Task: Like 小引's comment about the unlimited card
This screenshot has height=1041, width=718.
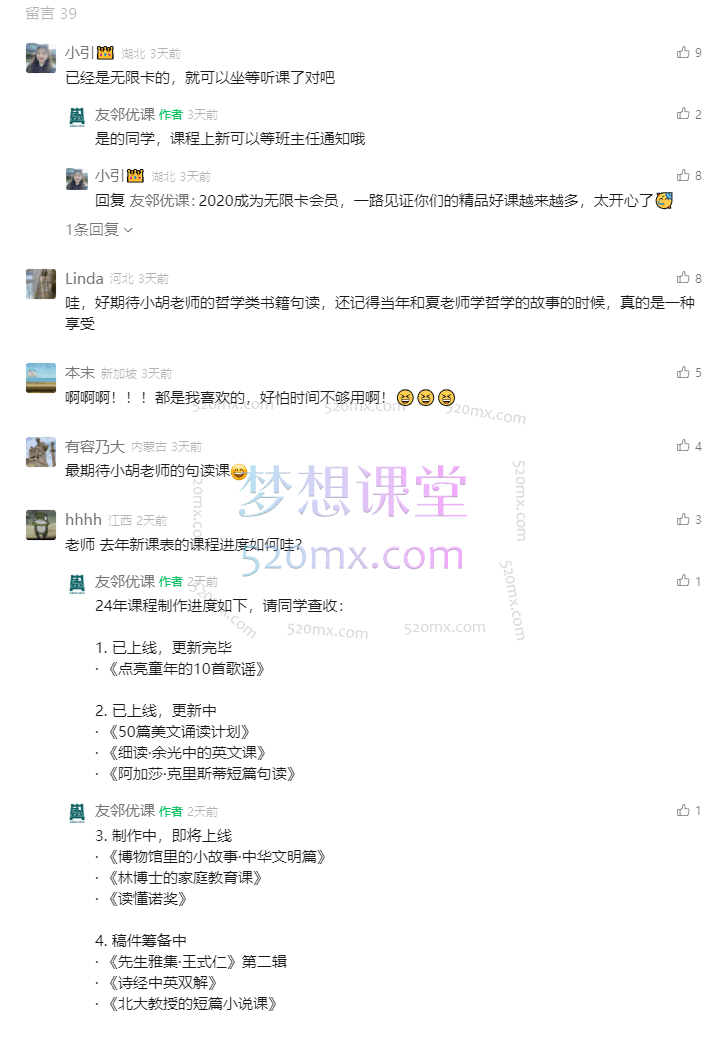Action: tap(684, 52)
